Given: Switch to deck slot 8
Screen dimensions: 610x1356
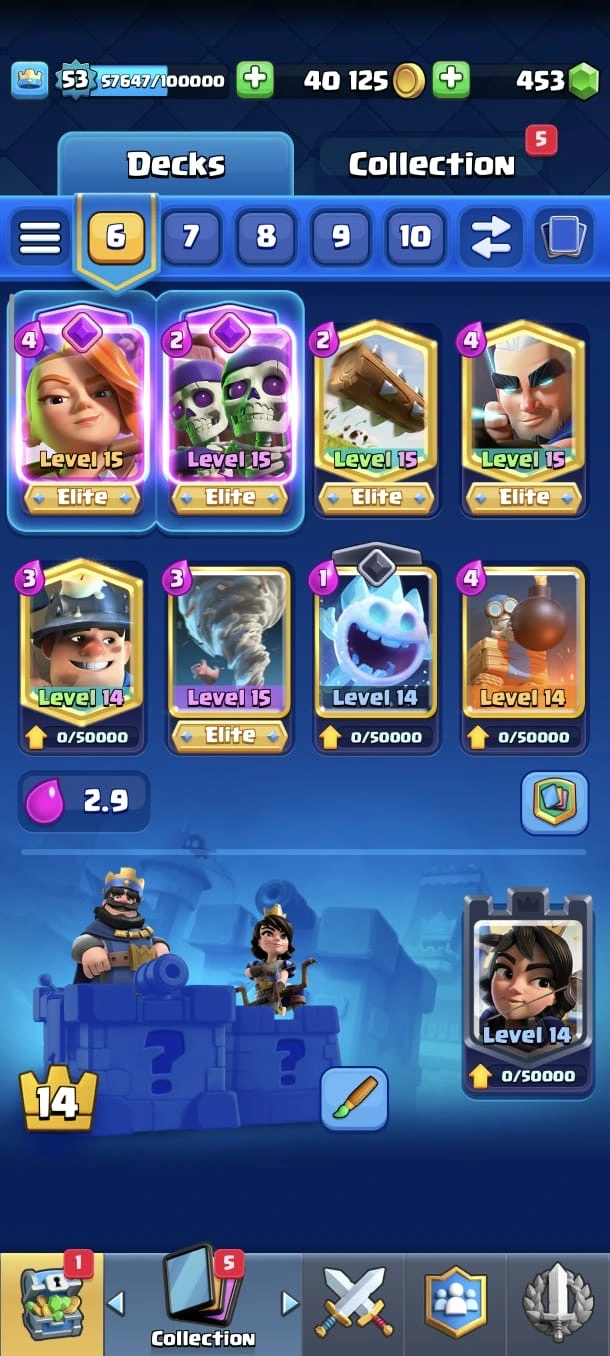Looking at the screenshot, I should point(265,237).
